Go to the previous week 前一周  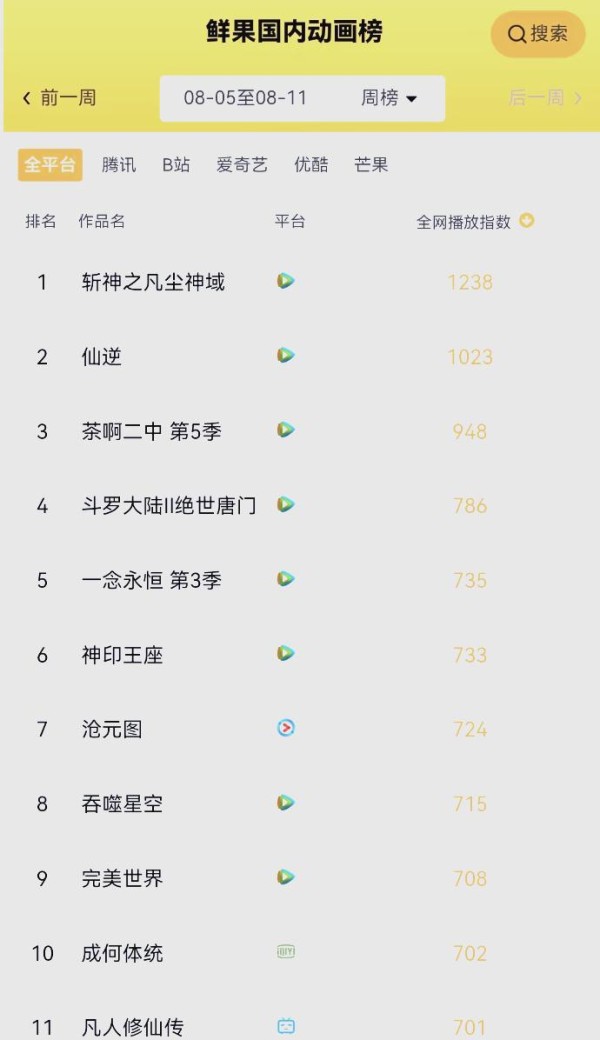[x=60, y=98]
